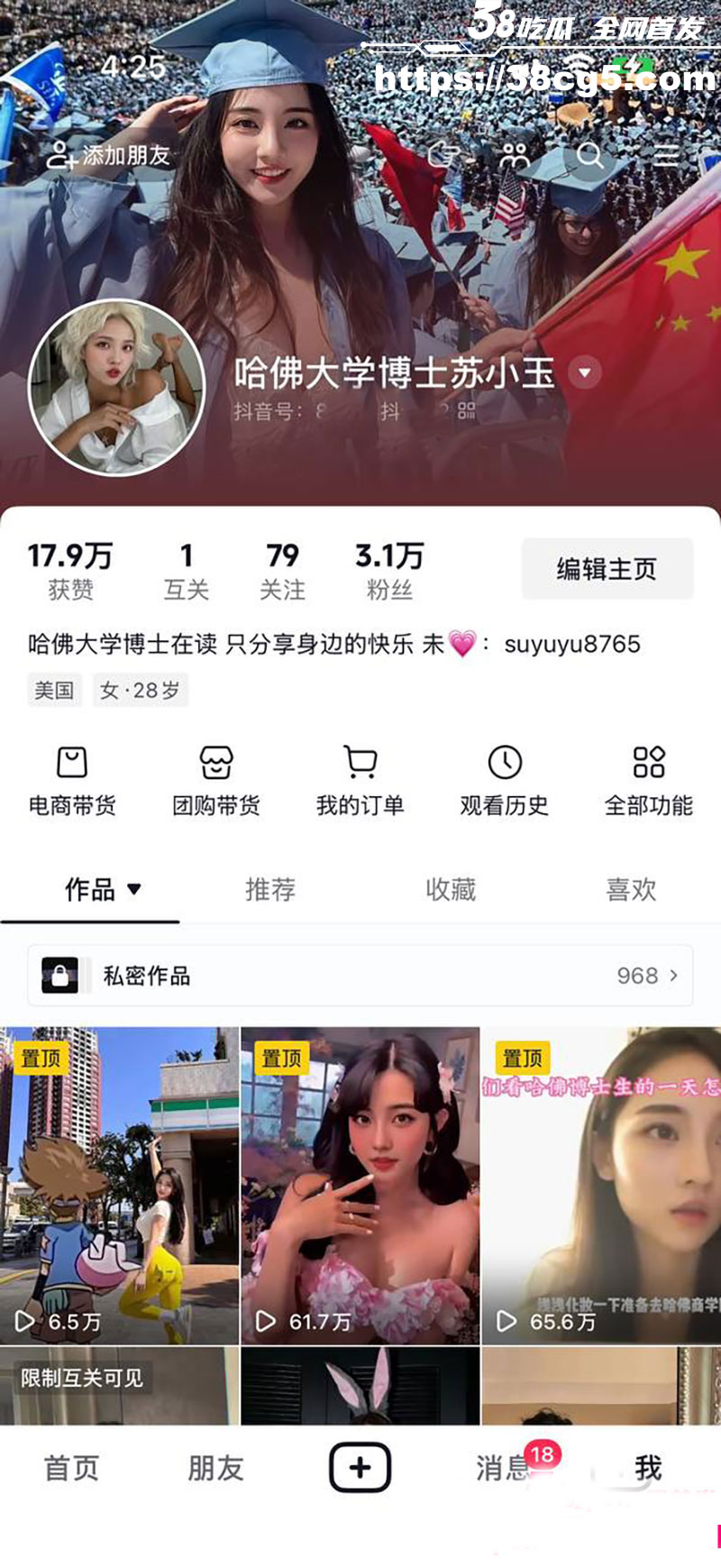The image size is (721, 1568).
Task: Open 消息 messages with 18 badge
Action: click(x=503, y=1468)
